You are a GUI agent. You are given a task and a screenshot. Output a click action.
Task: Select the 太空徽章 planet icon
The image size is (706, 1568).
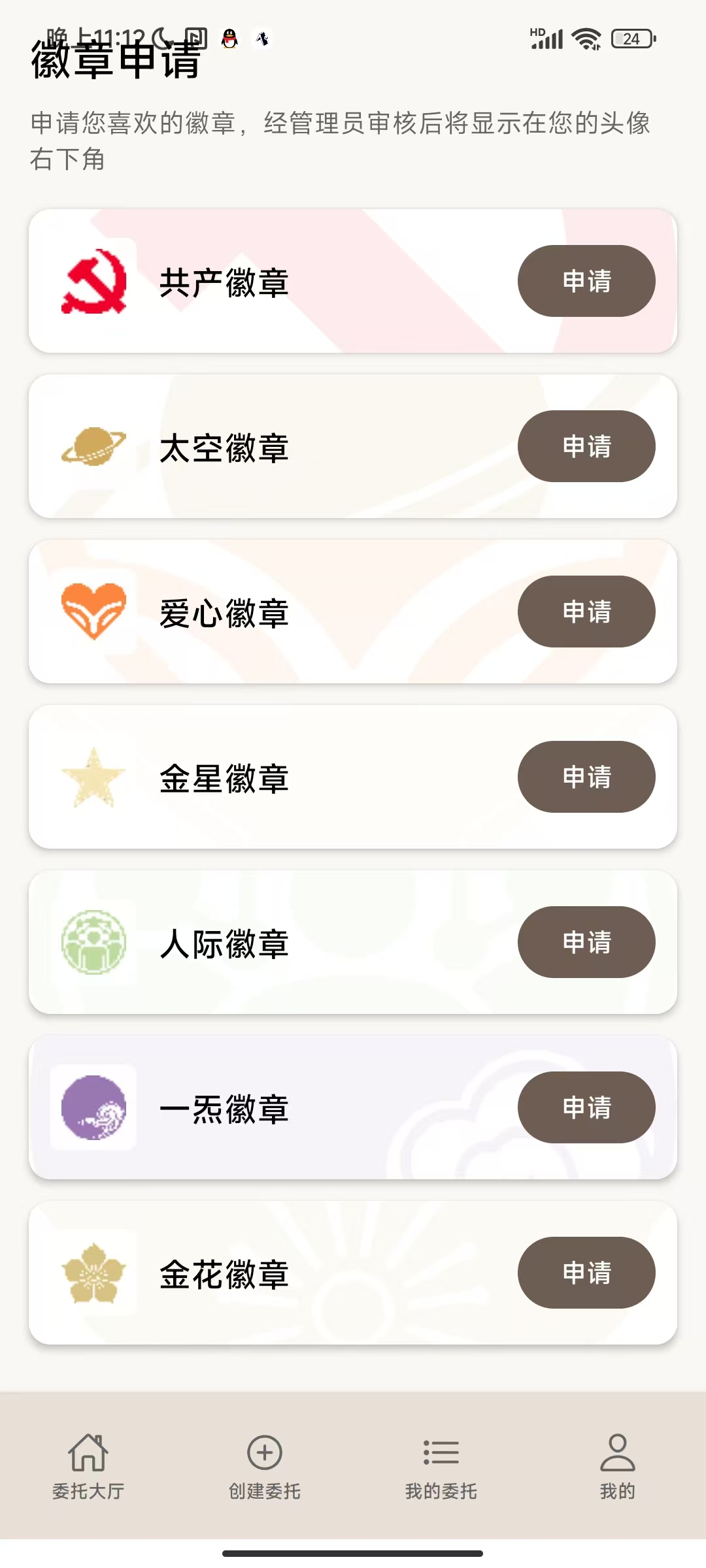(x=95, y=446)
